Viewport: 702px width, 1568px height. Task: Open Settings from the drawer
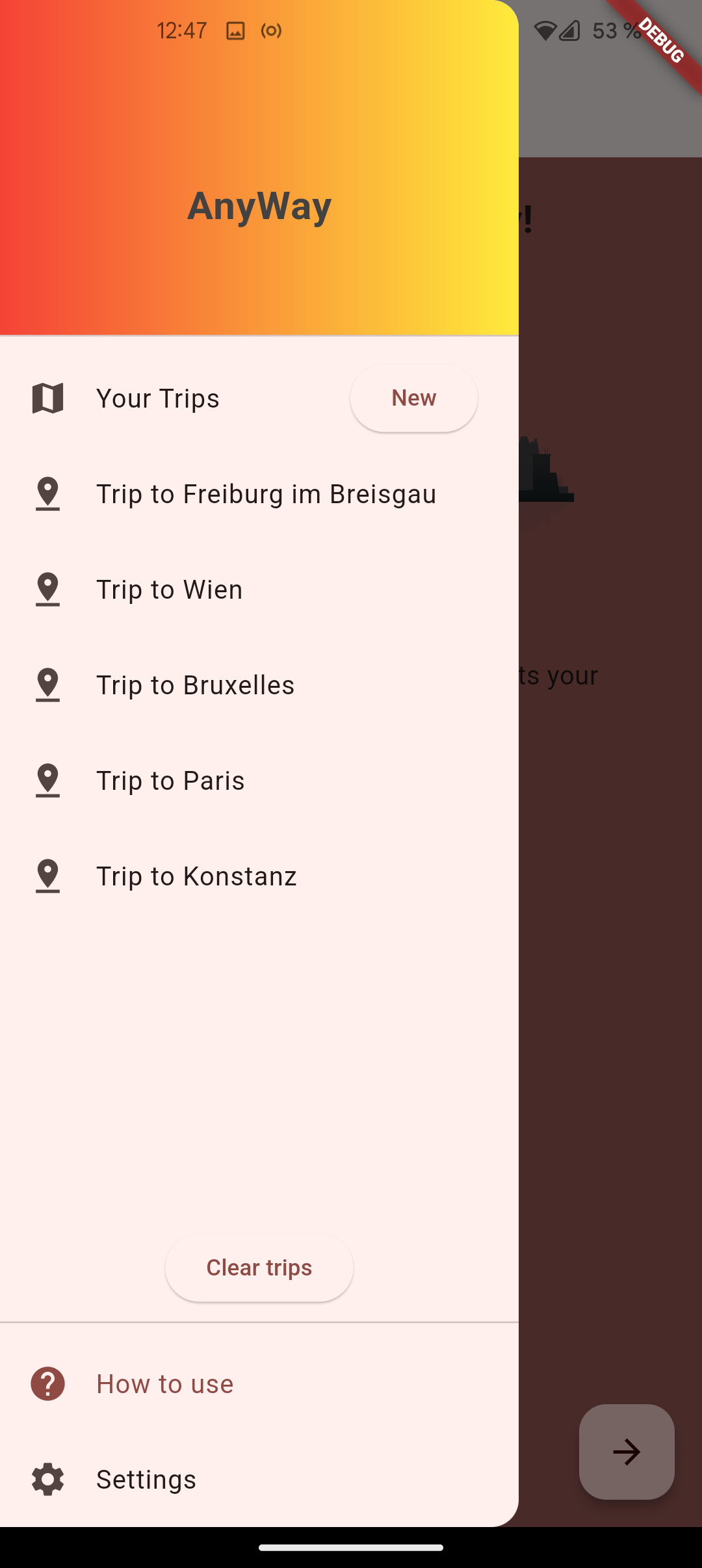pyautogui.click(x=259, y=1480)
